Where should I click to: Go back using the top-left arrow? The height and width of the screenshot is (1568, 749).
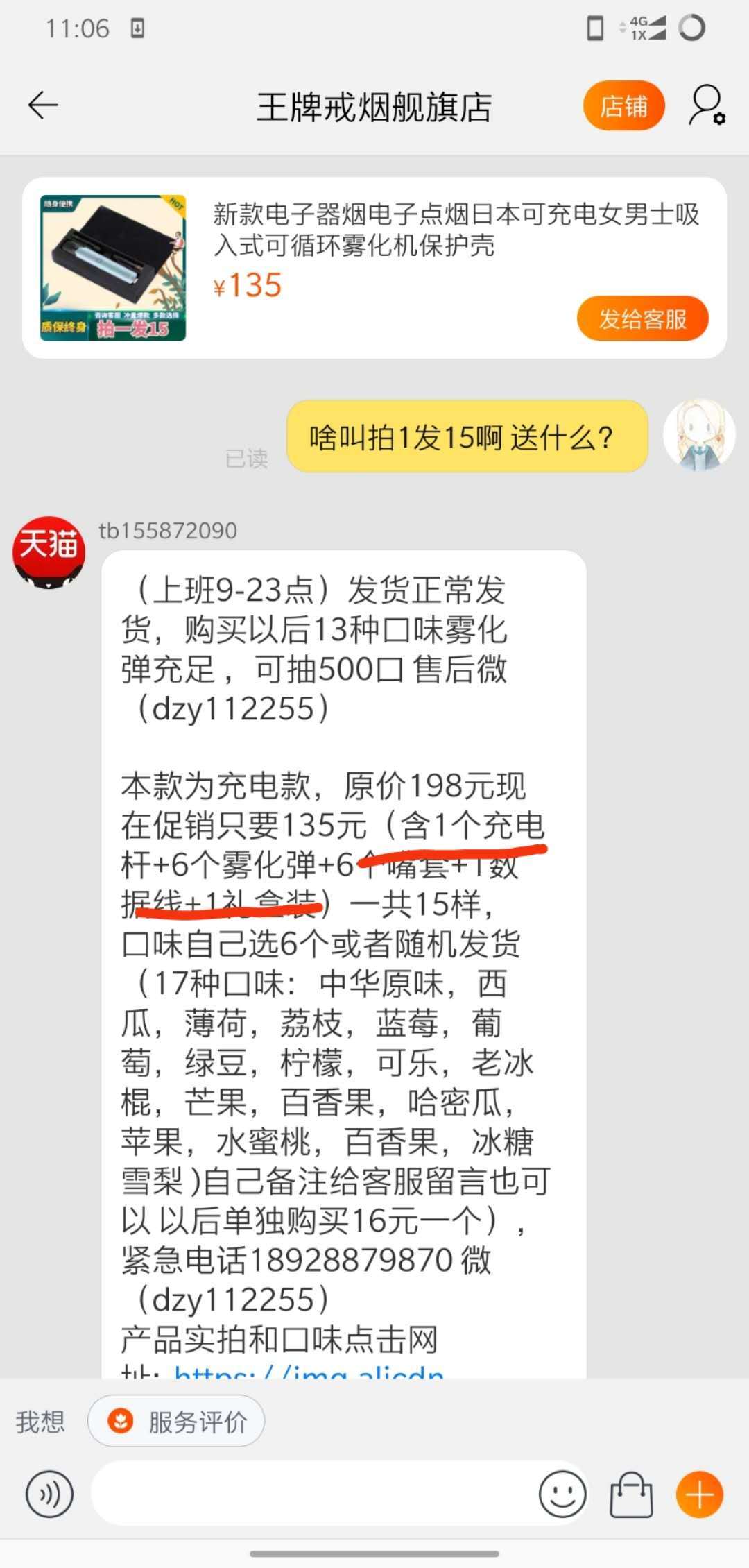pos(43,106)
